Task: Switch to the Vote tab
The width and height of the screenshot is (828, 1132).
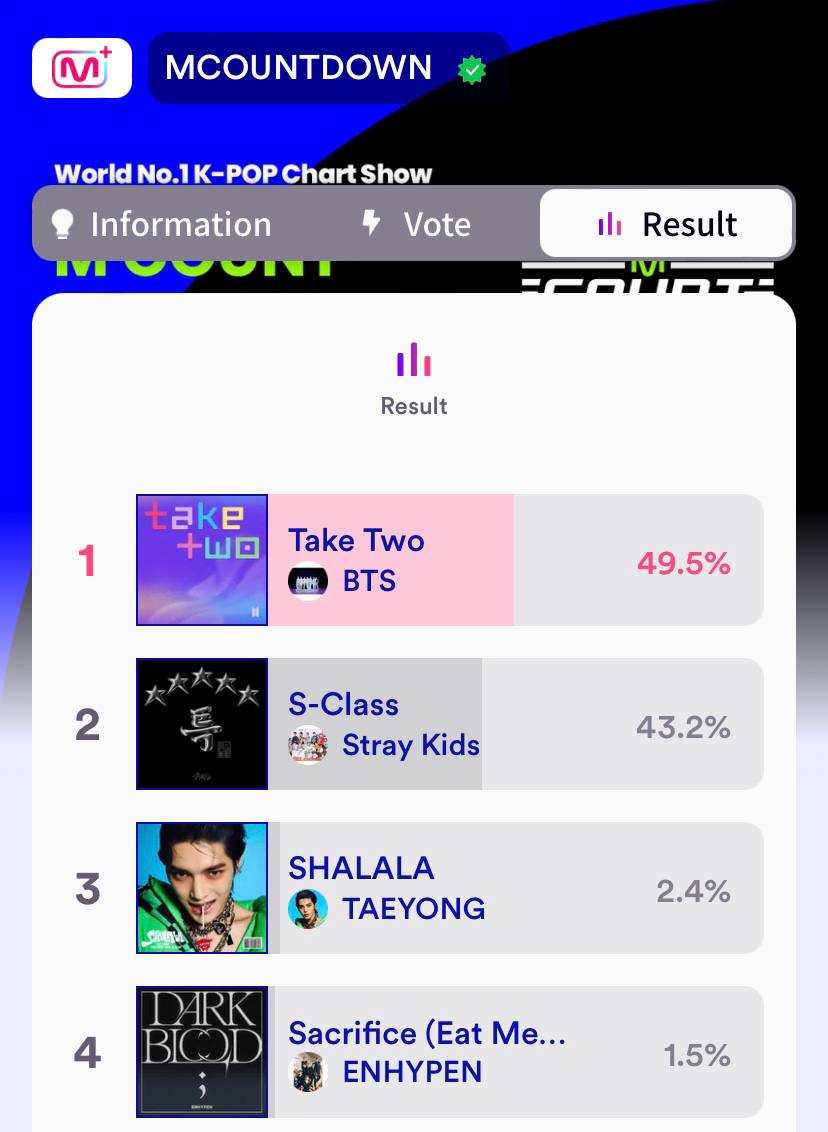Action: (415, 224)
